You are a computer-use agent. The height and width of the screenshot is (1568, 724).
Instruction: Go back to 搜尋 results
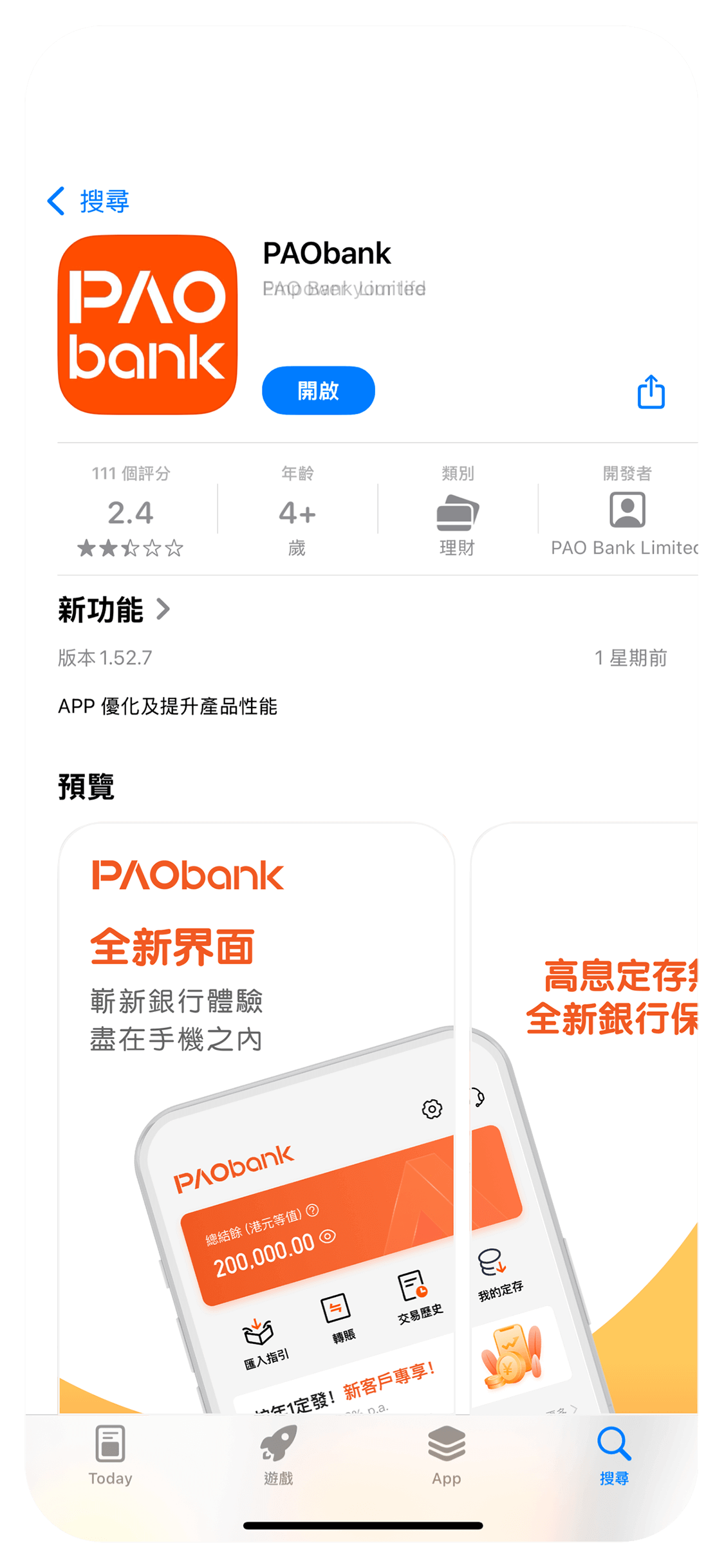pyautogui.click(x=89, y=201)
